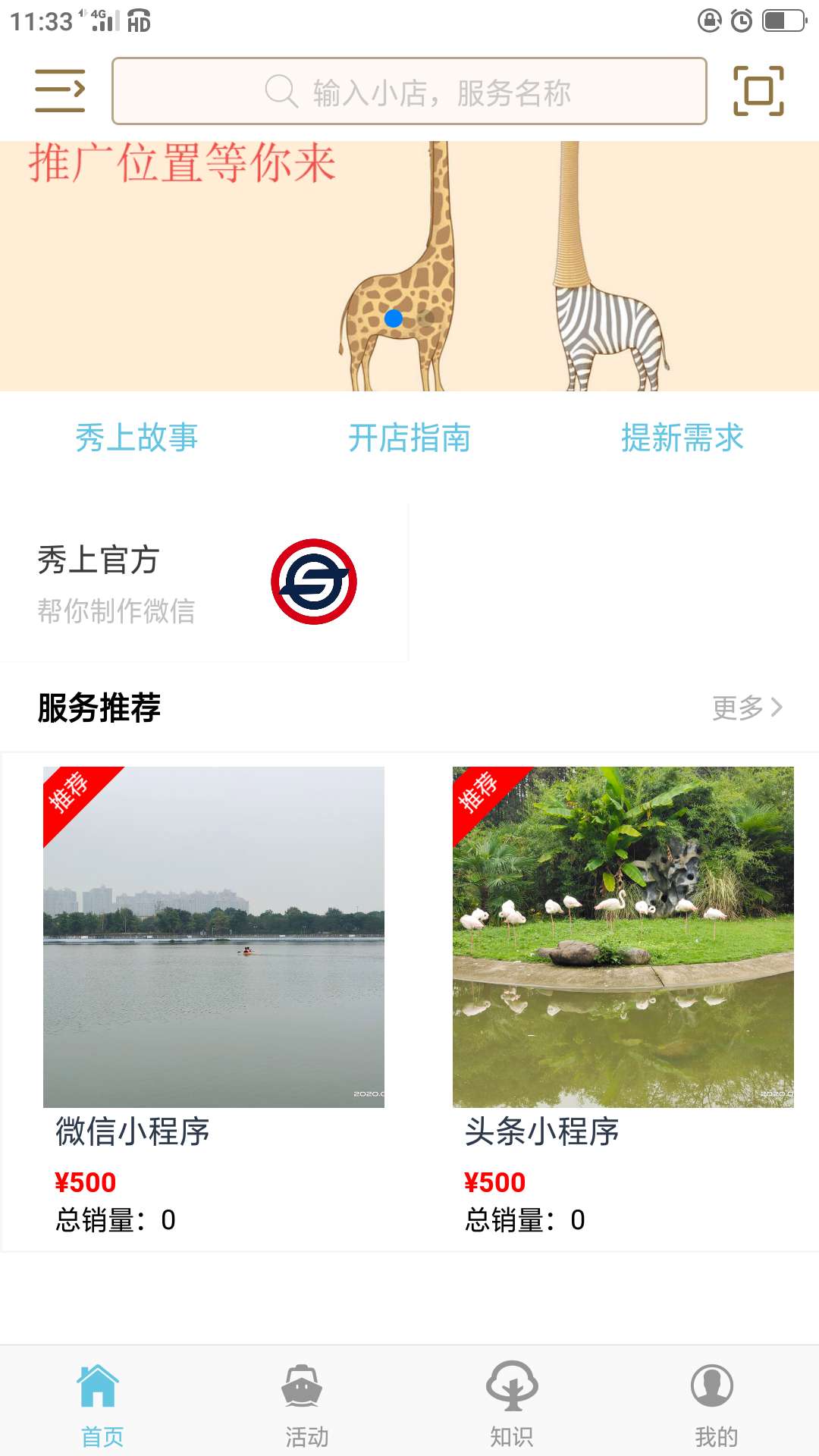The height and width of the screenshot is (1456, 819).
Task: Tap the QR code scan icon
Action: click(758, 90)
